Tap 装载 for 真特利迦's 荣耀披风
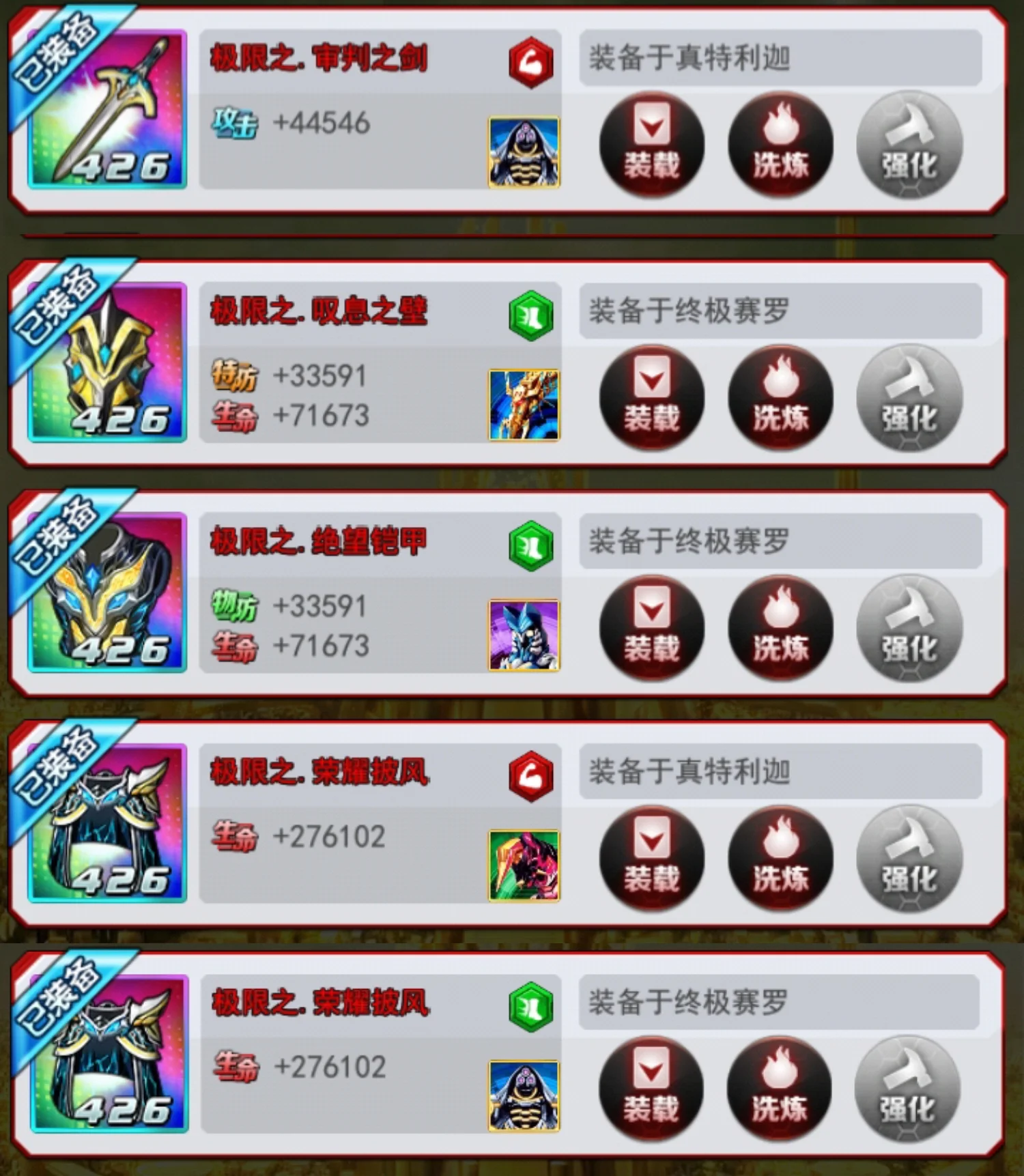The image size is (1024, 1176). point(651,859)
